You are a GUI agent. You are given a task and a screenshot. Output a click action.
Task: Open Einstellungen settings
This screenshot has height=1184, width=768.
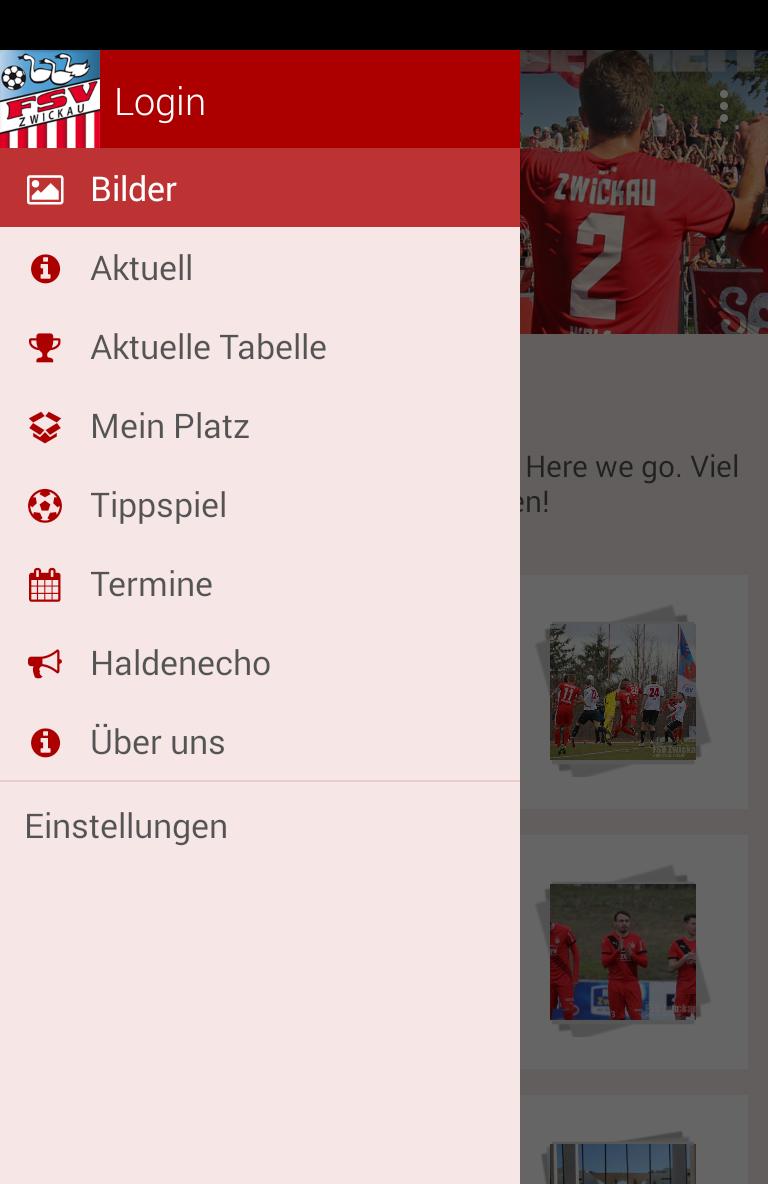coord(126,825)
